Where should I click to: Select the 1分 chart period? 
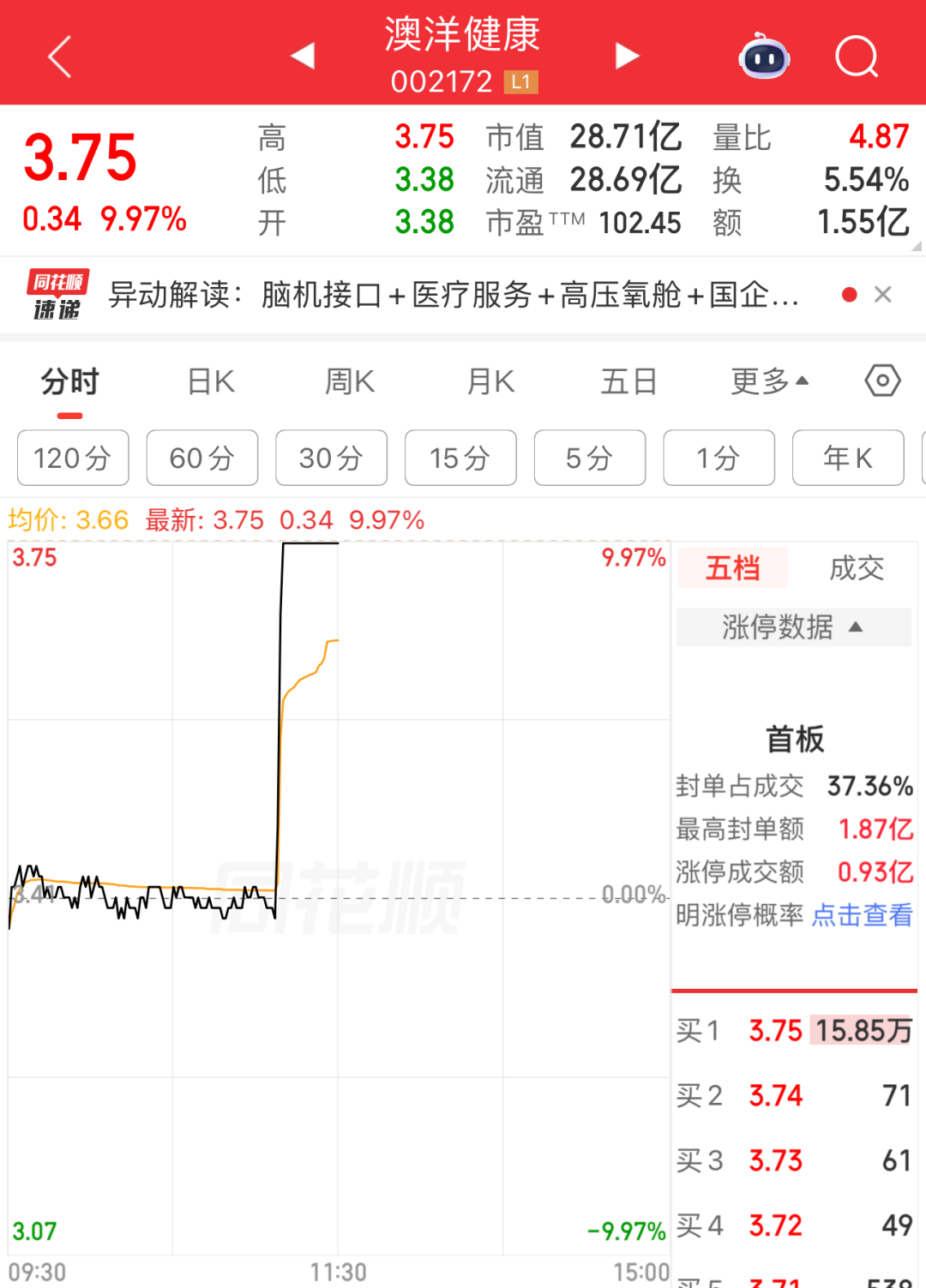pos(719,458)
